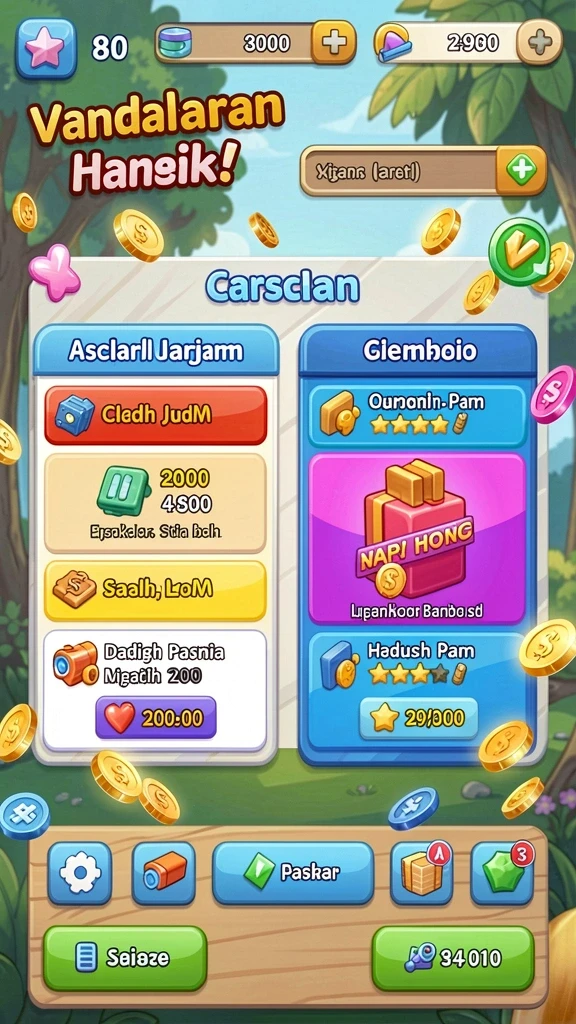Open the NAPI HONG gift box card
This screenshot has height=1024, width=576.
417,539
